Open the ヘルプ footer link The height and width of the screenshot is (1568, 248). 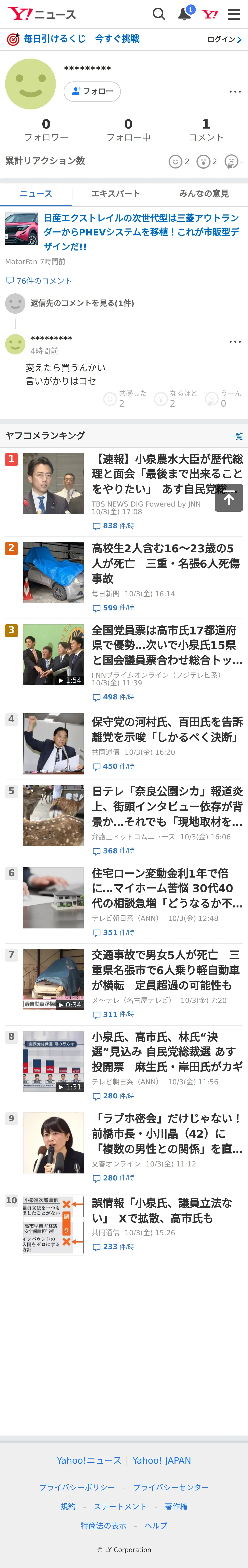[156, 1525]
